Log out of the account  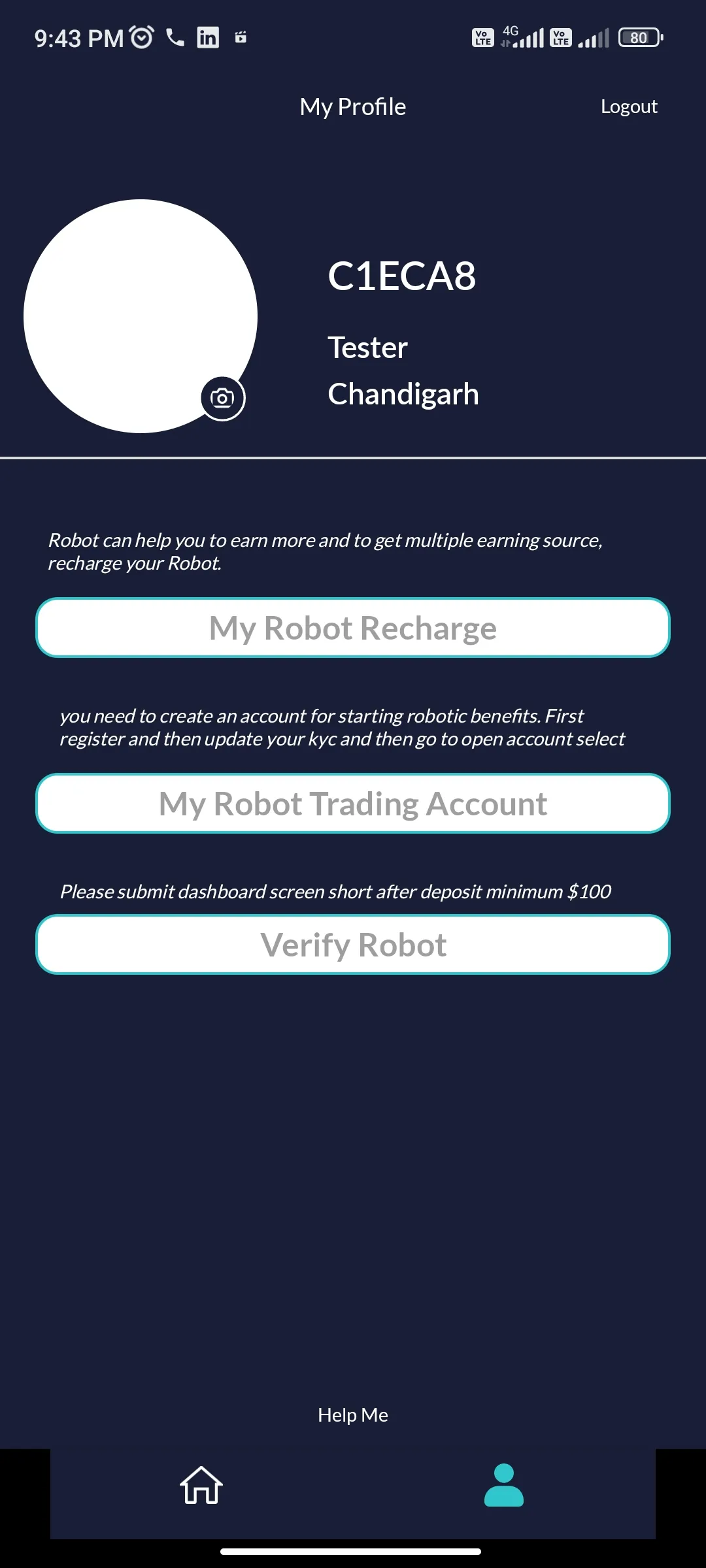pos(628,106)
